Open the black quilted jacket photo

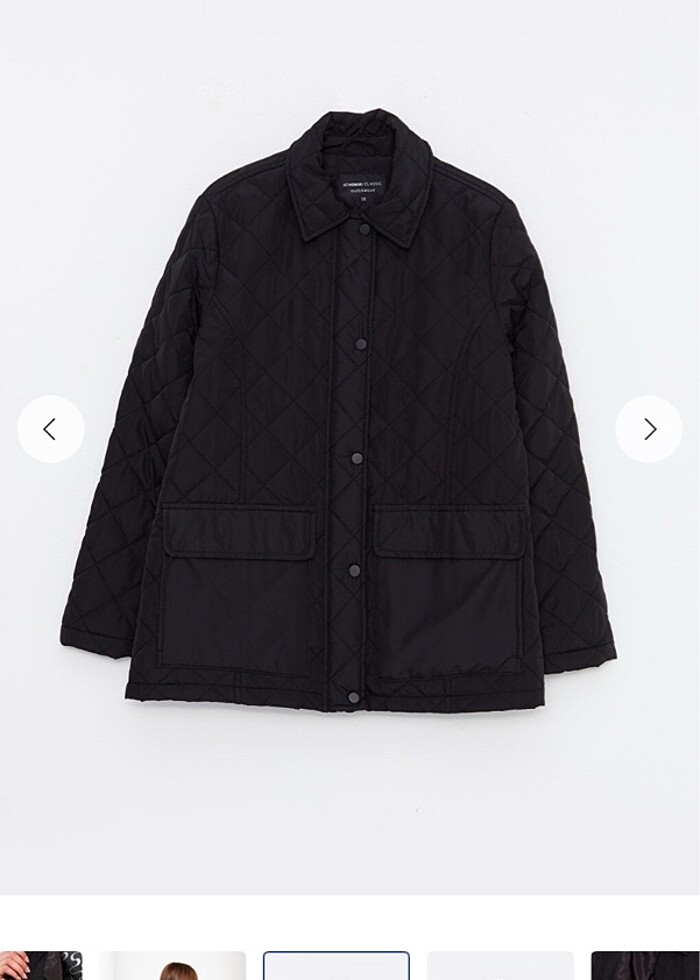point(349,420)
